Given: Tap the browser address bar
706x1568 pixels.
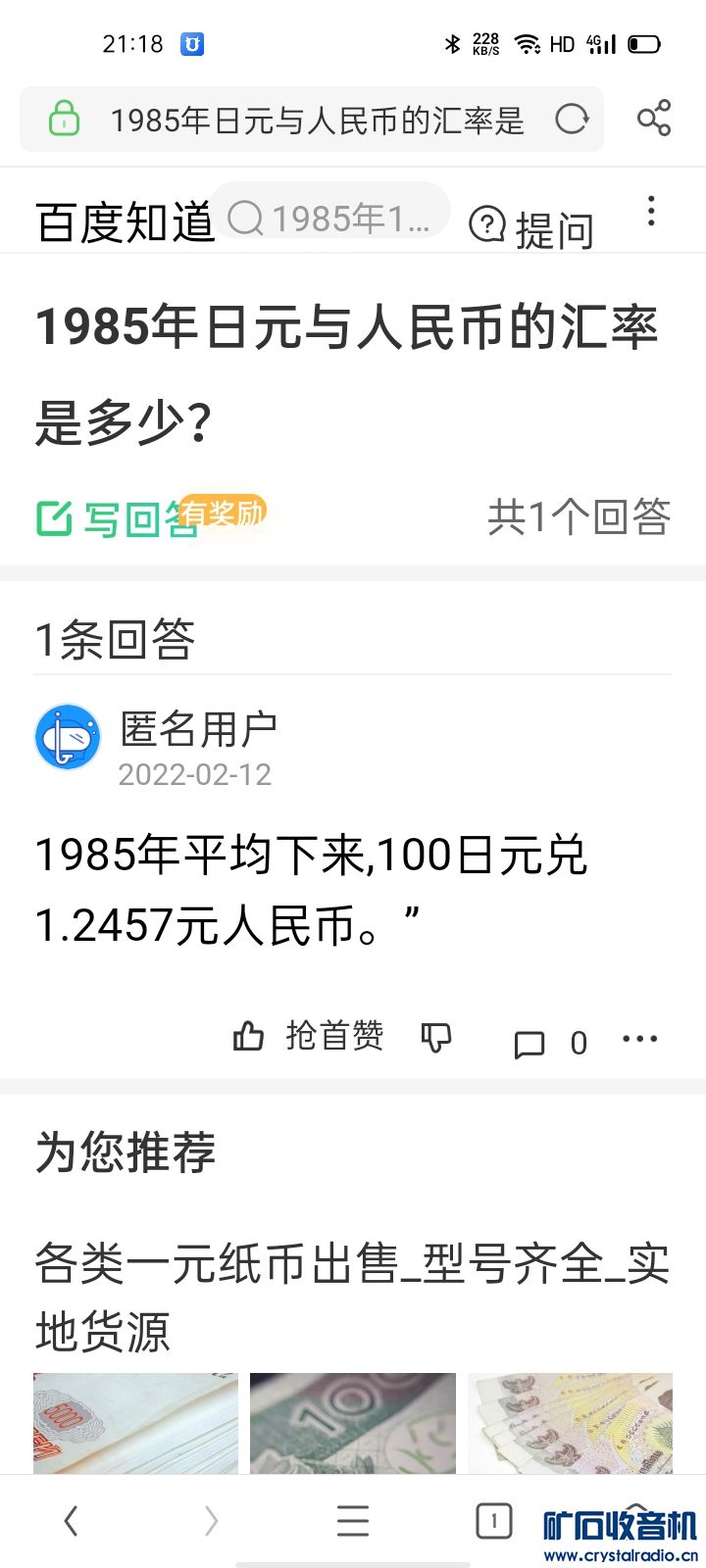Looking at the screenshot, I should click(x=314, y=121).
